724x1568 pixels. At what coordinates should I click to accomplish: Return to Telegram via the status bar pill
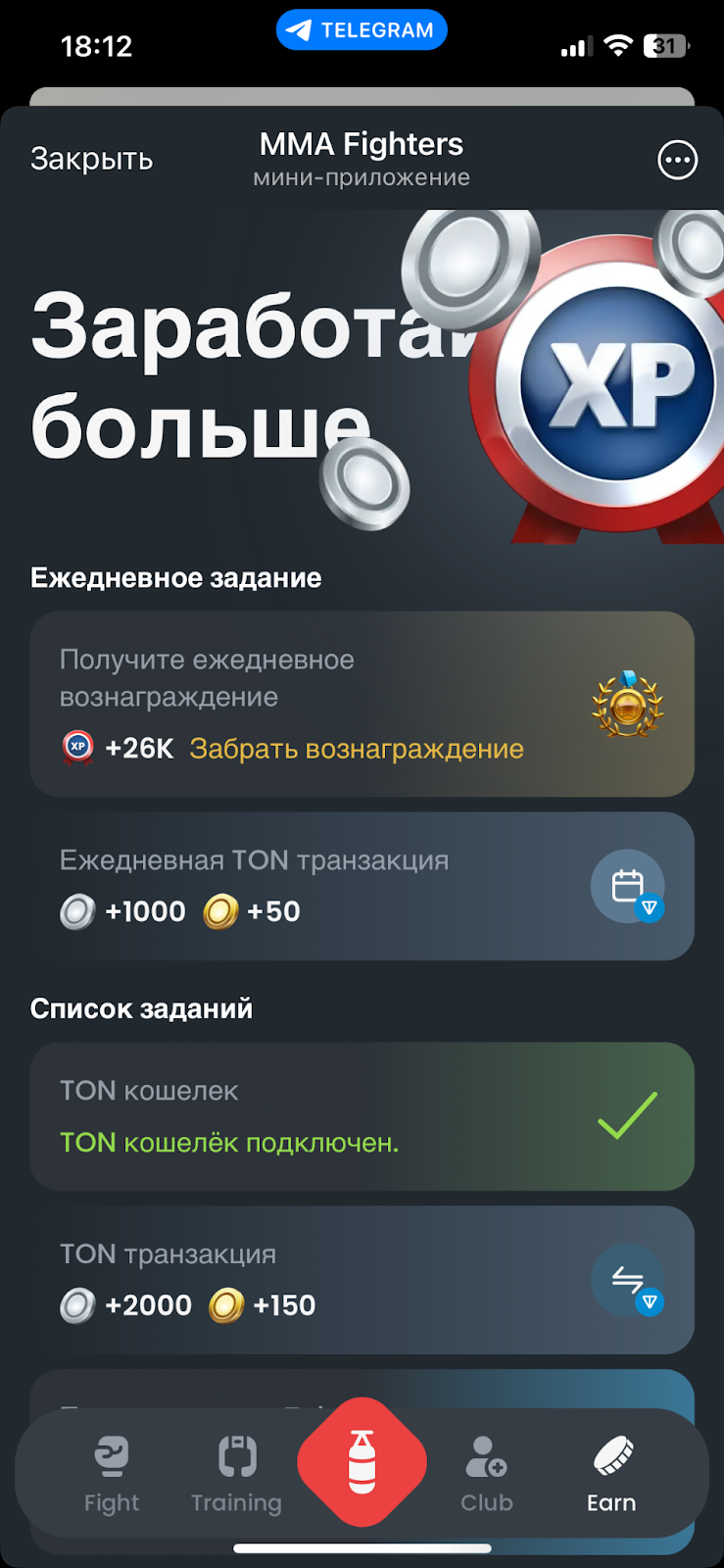point(362,30)
